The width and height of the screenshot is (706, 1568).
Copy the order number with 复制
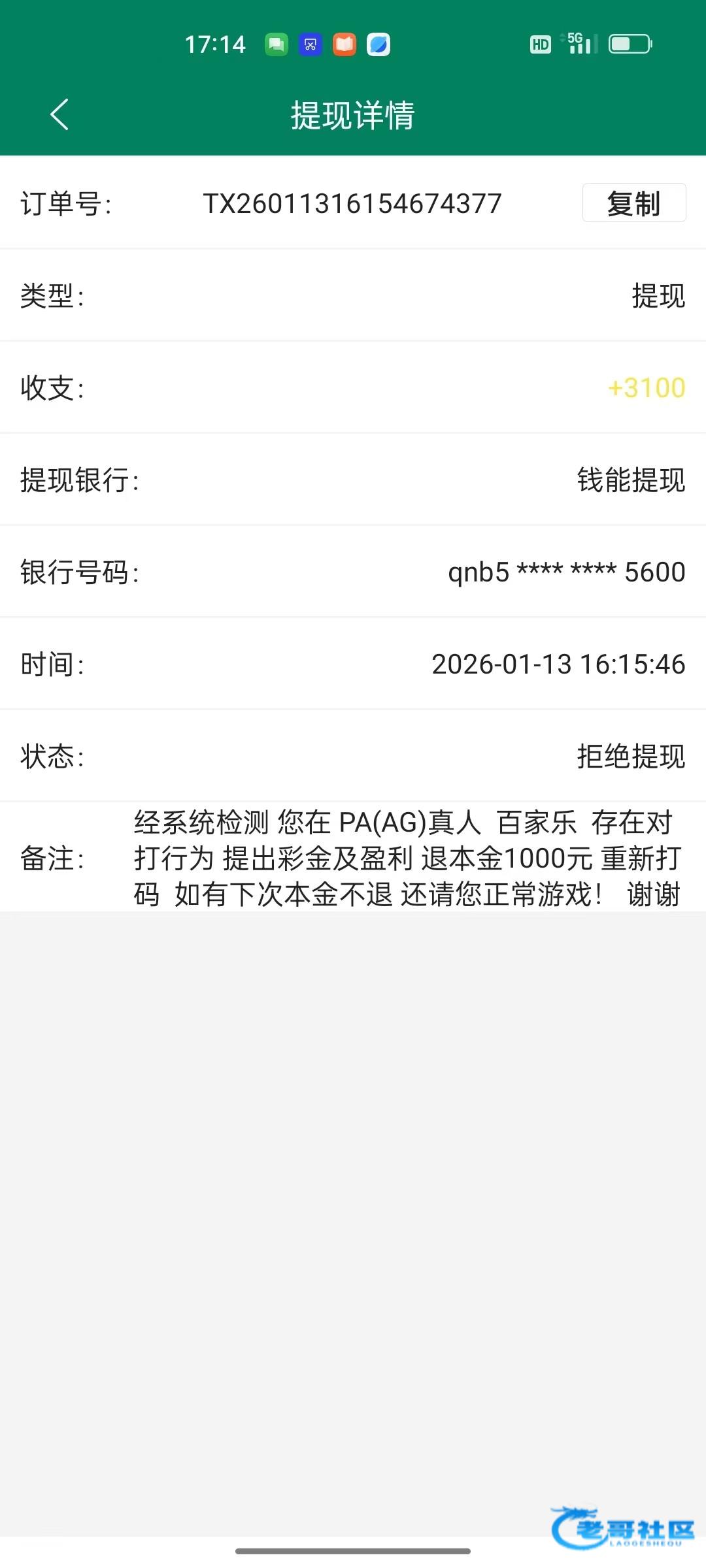point(633,203)
